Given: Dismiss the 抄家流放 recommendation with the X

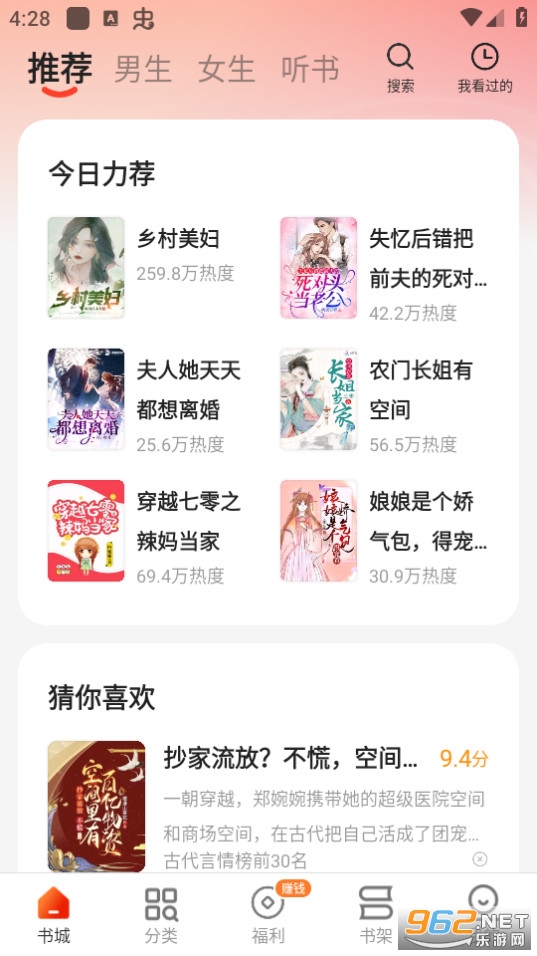Looking at the screenshot, I should pos(480,859).
